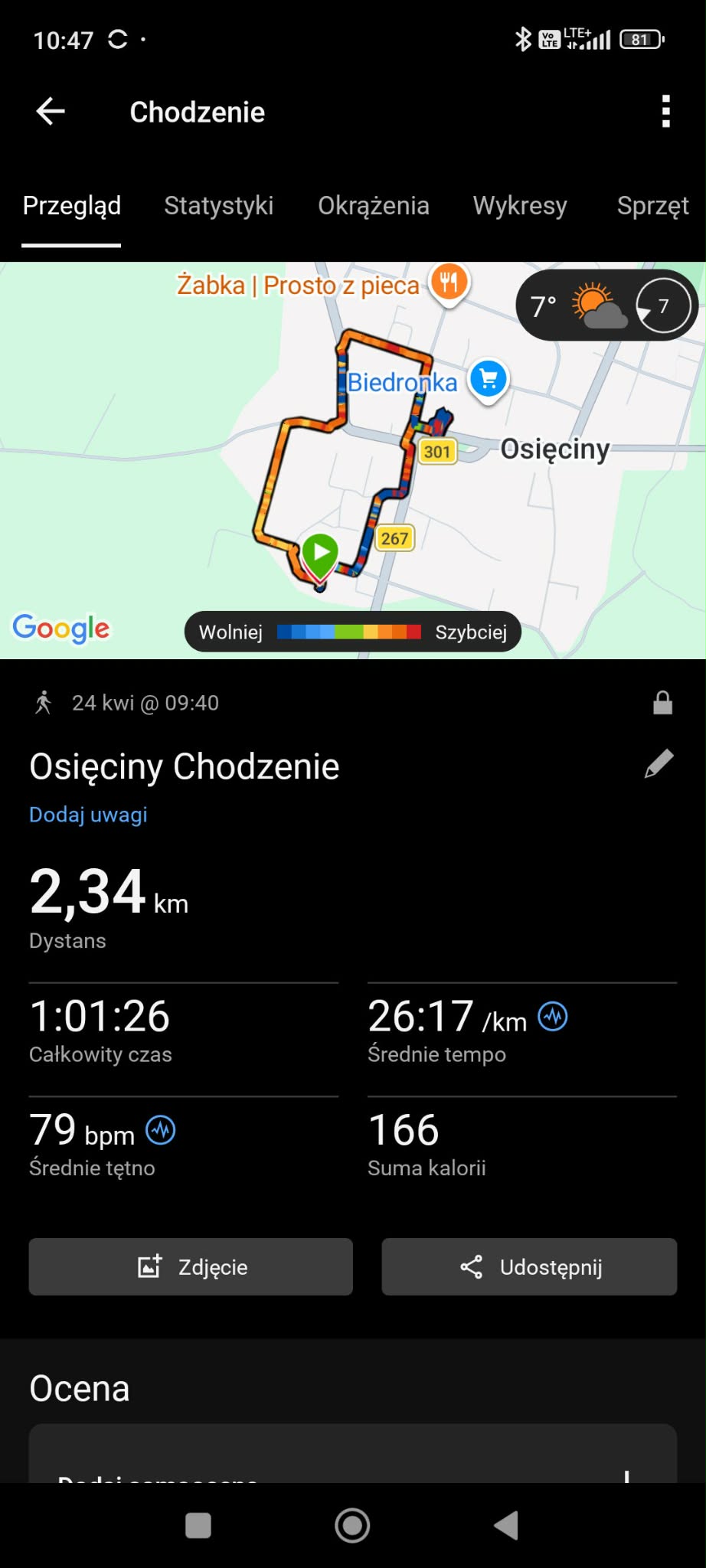The width and height of the screenshot is (706, 1568).
Task: Open recent apps from the navigation bar
Action: [x=198, y=1525]
